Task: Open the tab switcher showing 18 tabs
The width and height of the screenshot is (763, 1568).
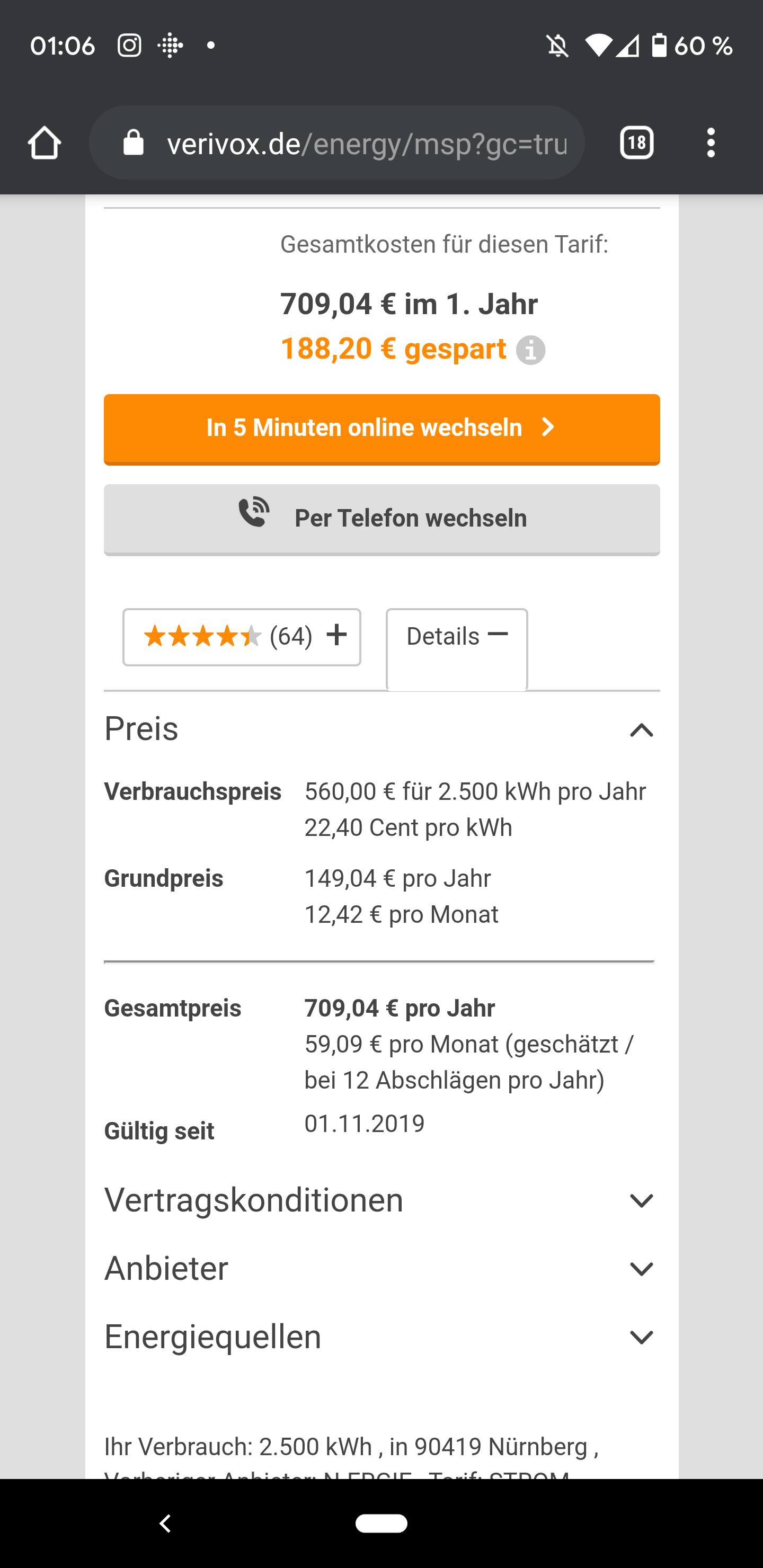Action: [636, 143]
